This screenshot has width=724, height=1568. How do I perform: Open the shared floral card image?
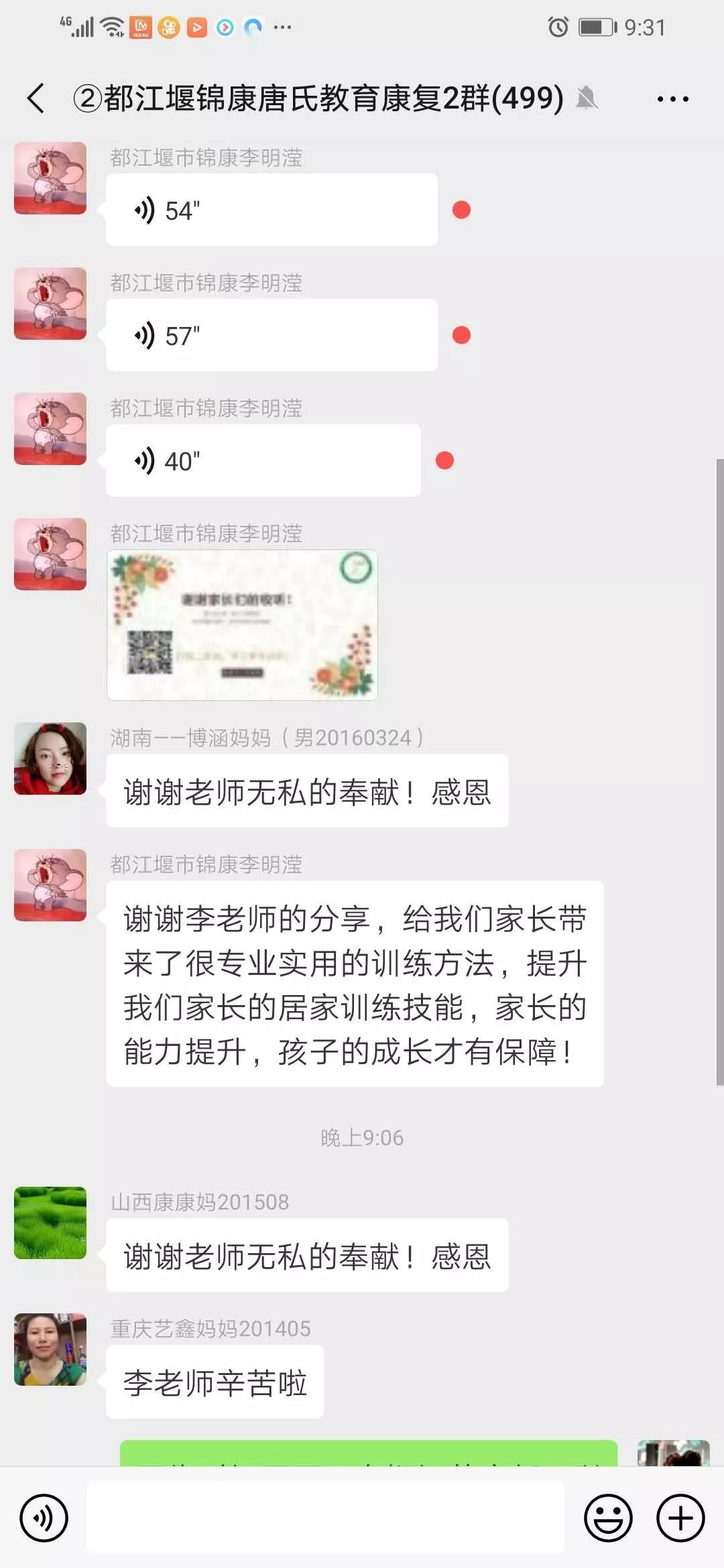242,625
